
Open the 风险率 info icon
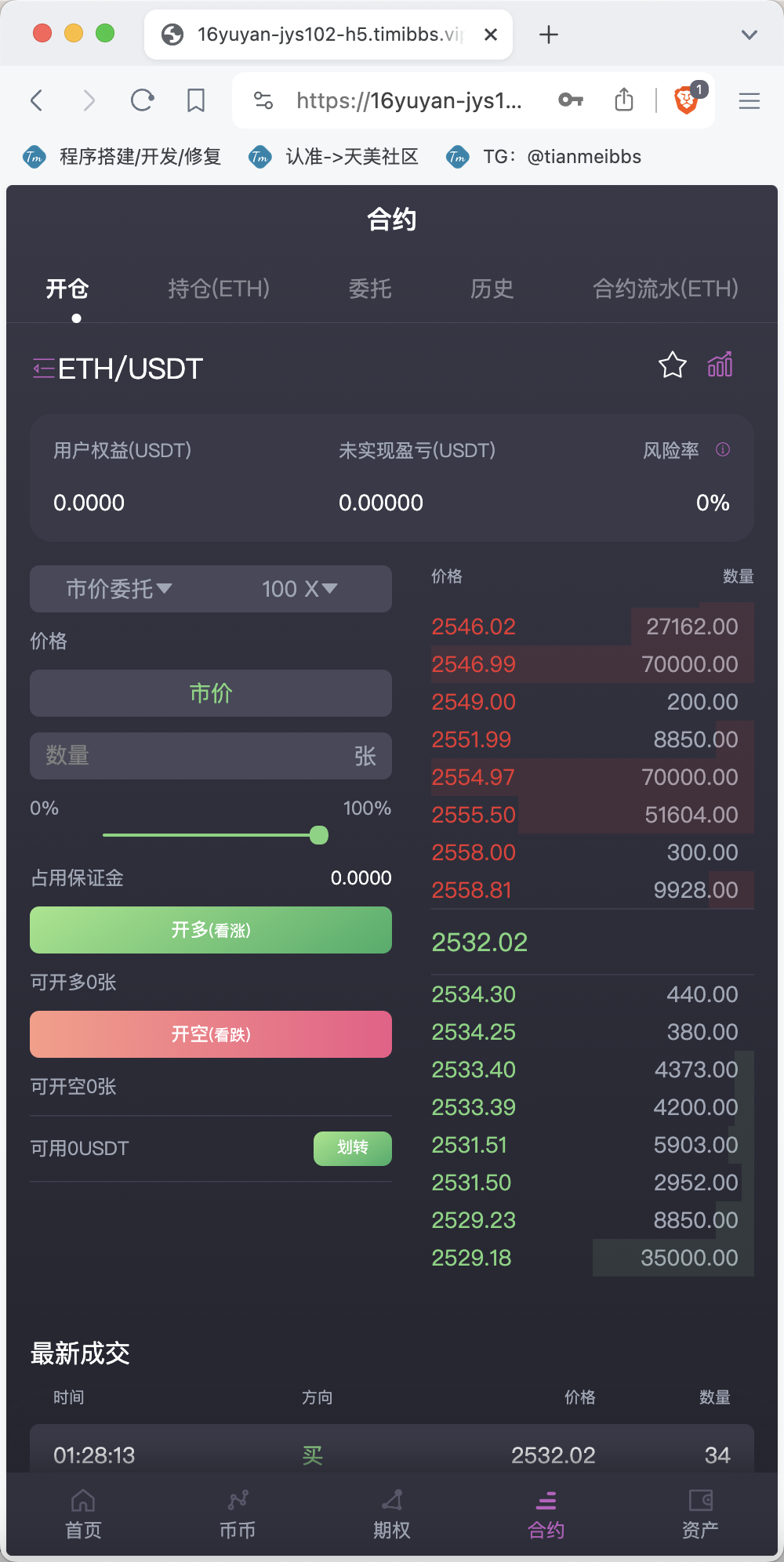[723, 449]
